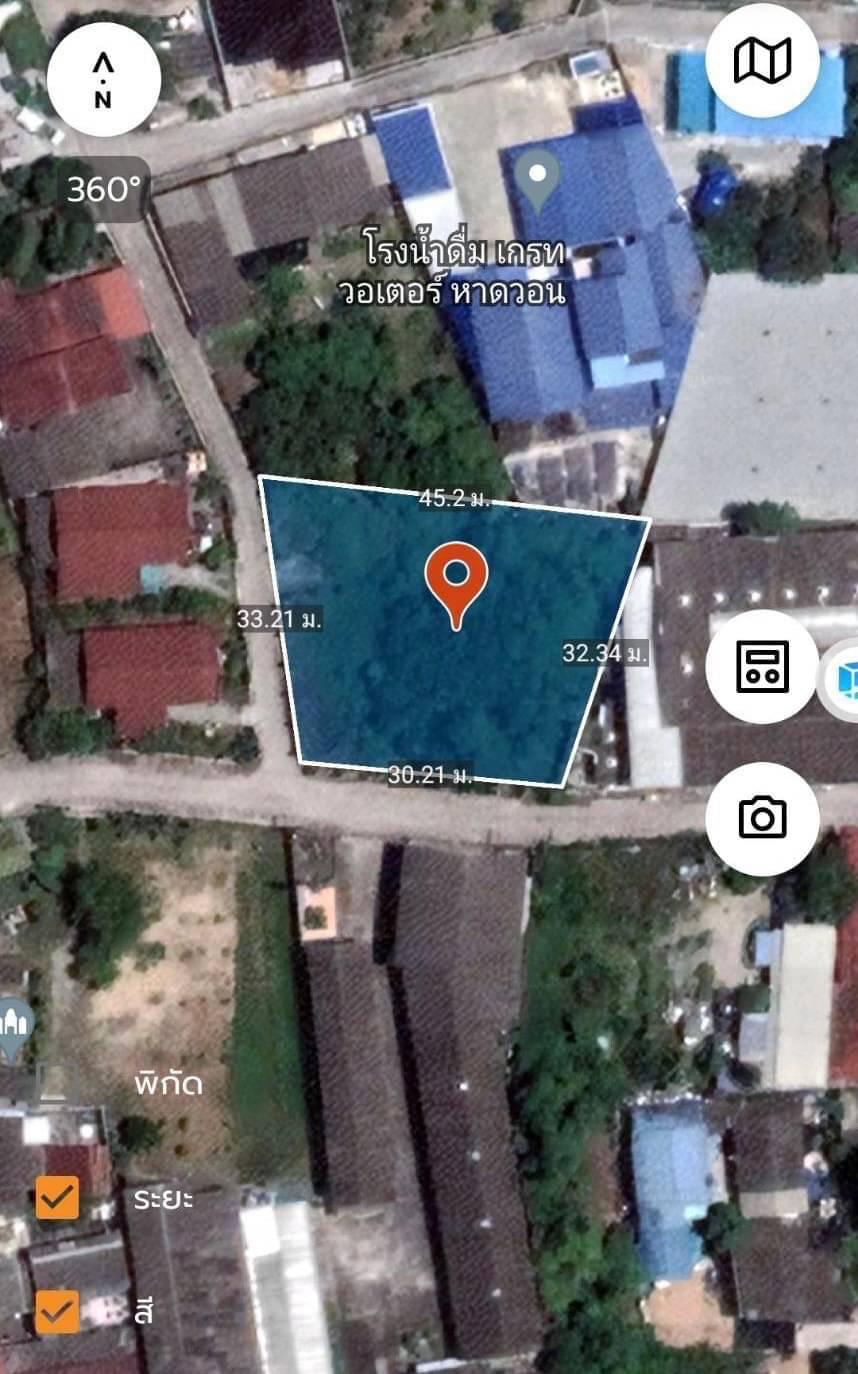Tap the north compass button

(x=104, y=80)
